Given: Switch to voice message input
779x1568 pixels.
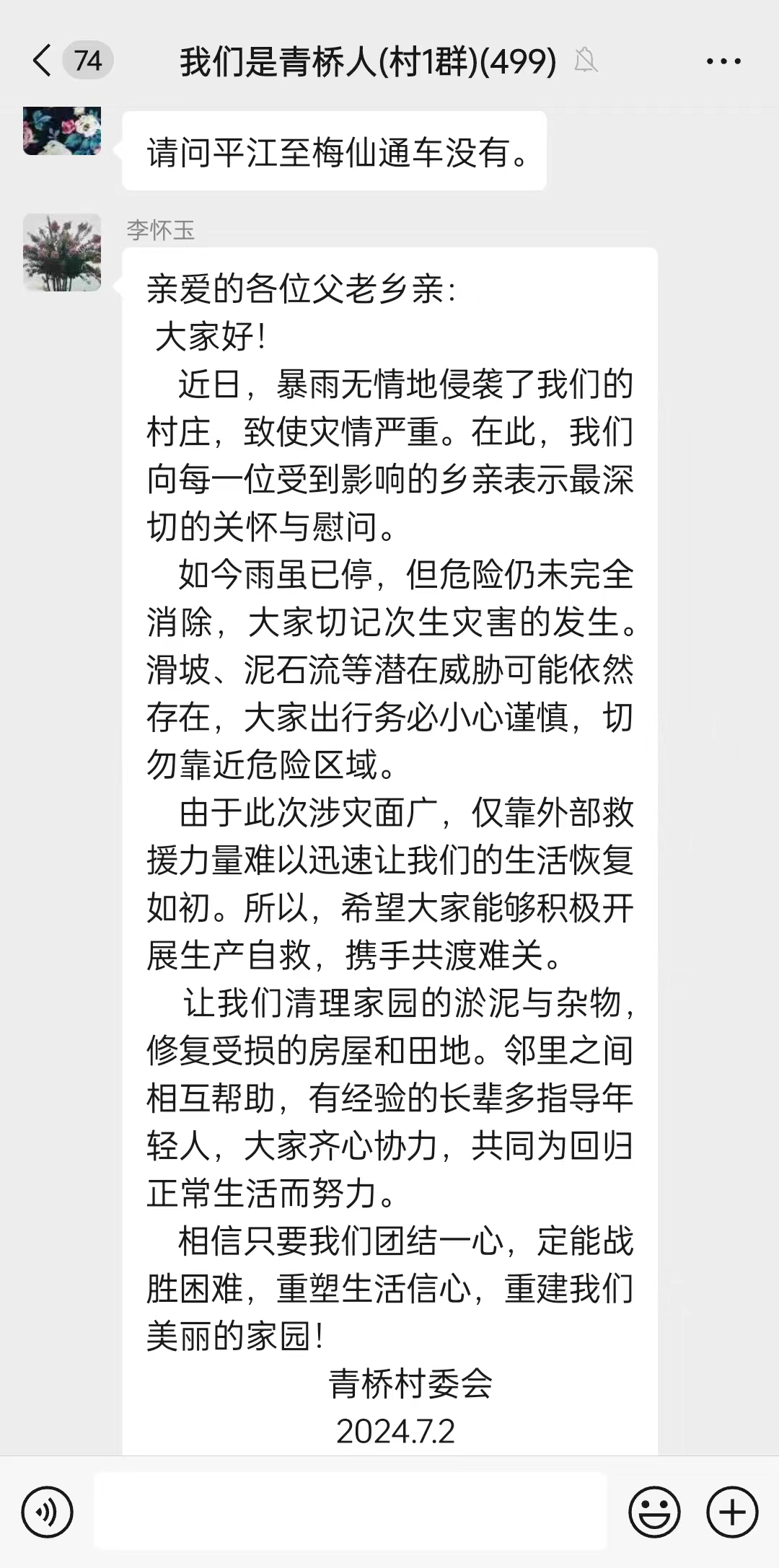Looking at the screenshot, I should pyautogui.click(x=48, y=1512).
